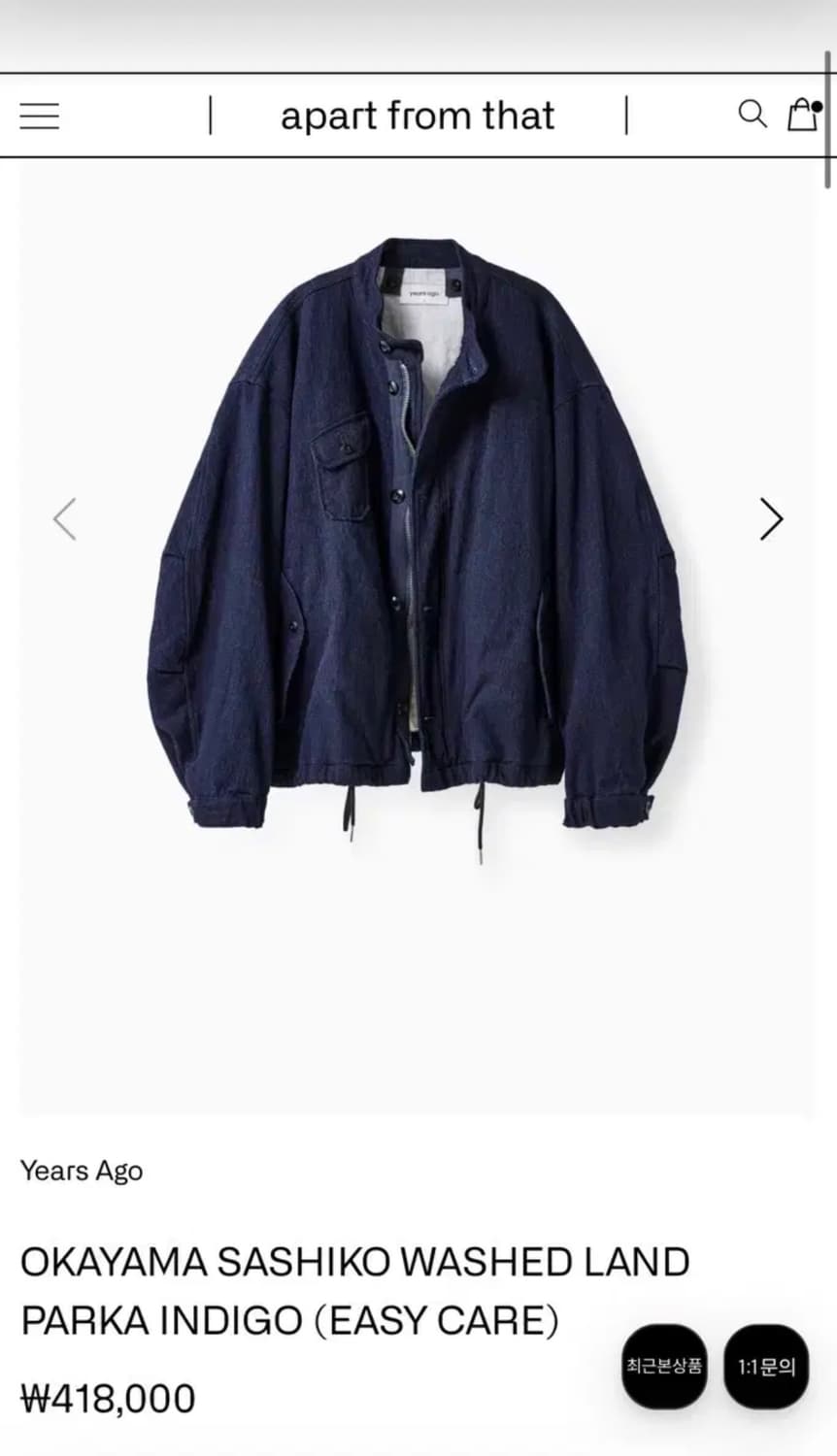Image resolution: width=837 pixels, height=1456 pixels.
Task: Open the 1:1 문의 inquiry button
Action: tap(766, 1367)
